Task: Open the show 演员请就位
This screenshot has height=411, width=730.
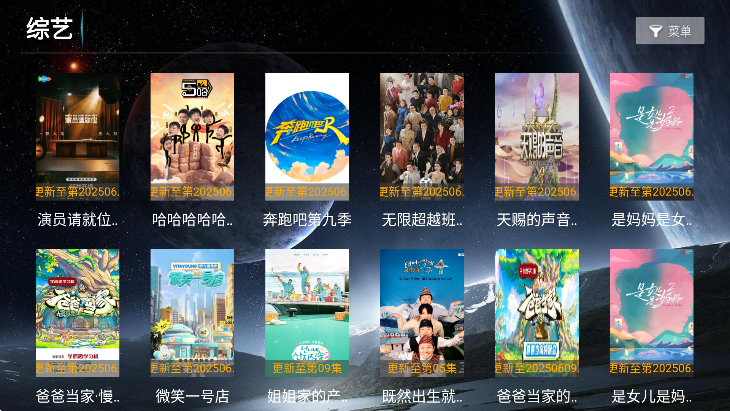Action: tap(77, 137)
